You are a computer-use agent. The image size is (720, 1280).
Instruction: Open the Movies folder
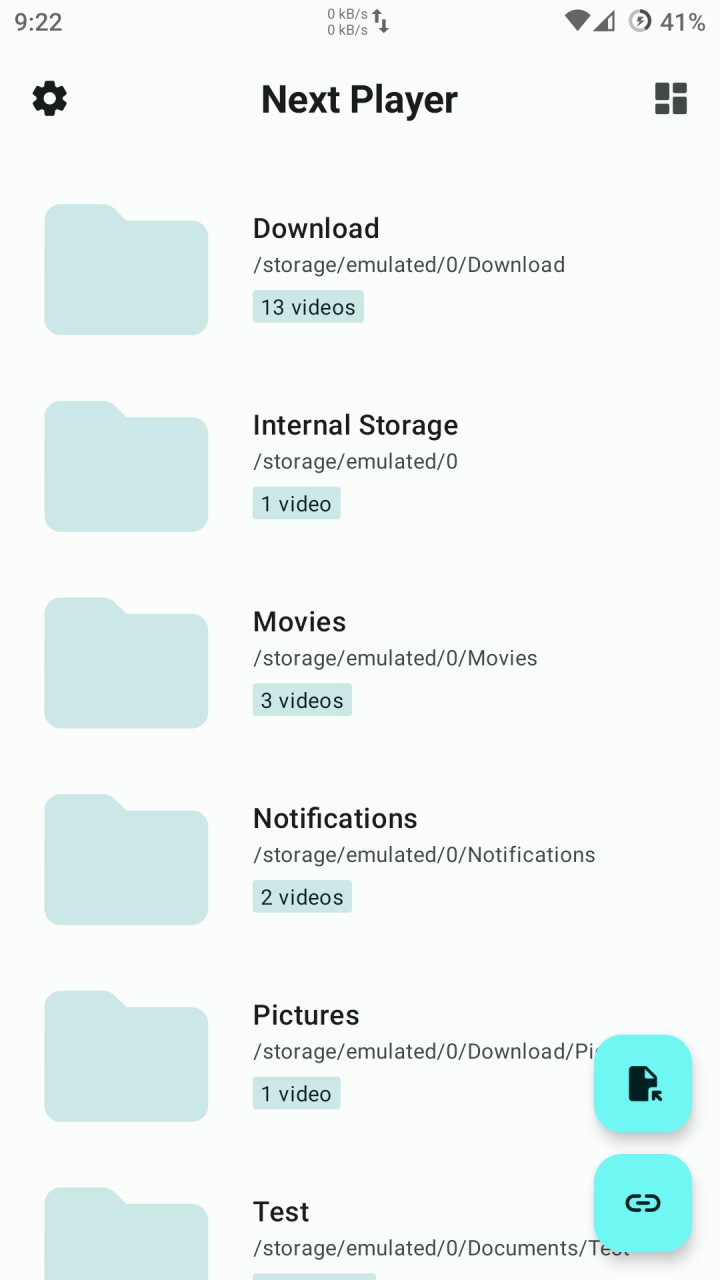tap(360, 663)
